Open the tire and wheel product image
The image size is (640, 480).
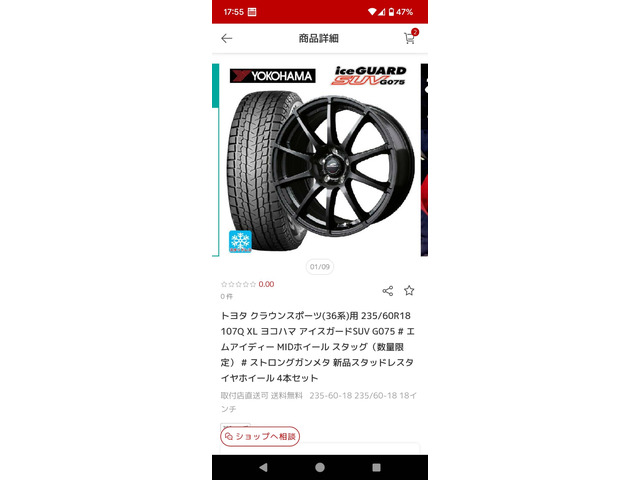pyautogui.click(x=320, y=160)
